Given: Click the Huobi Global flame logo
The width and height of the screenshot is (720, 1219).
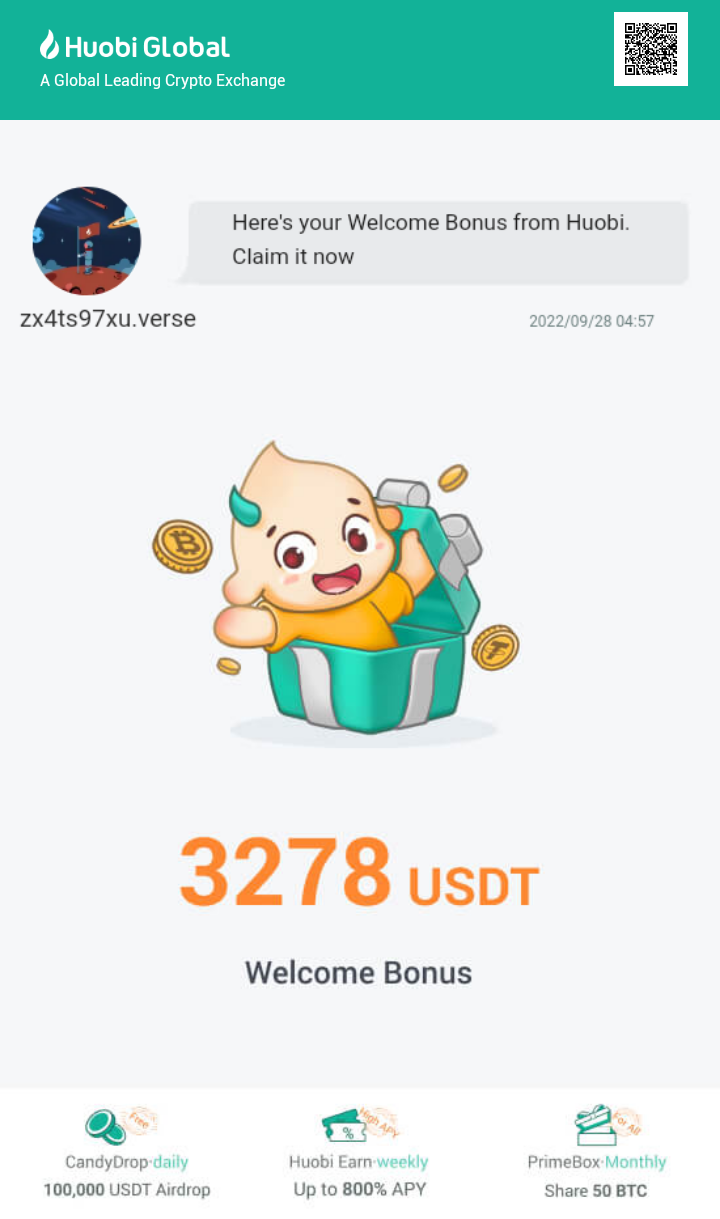Looking at the screenshot, I should pyautogui.click(x=48, y=45).
